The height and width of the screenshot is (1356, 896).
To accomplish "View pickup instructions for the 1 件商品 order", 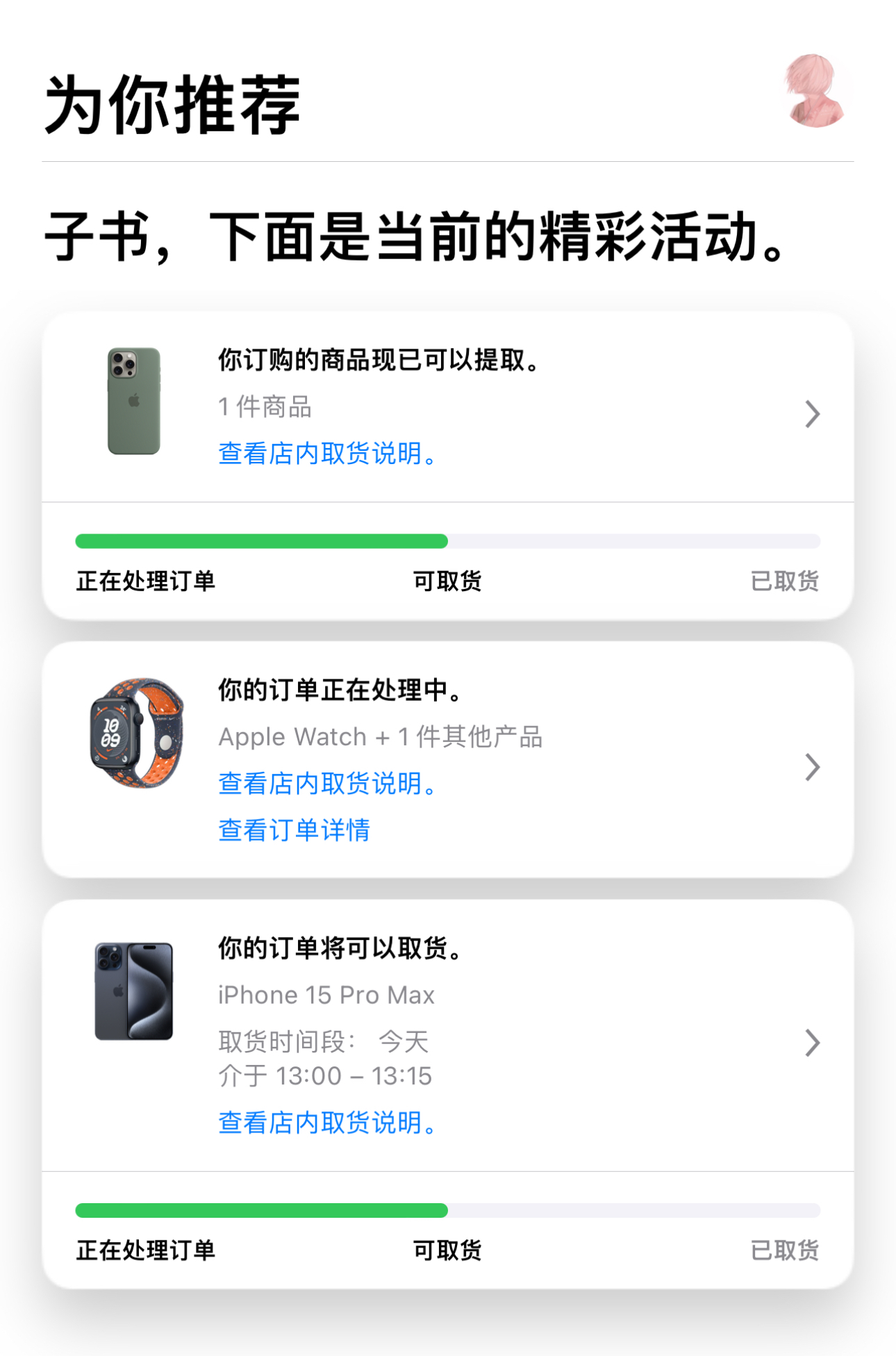I will click(x=327, y=454).
